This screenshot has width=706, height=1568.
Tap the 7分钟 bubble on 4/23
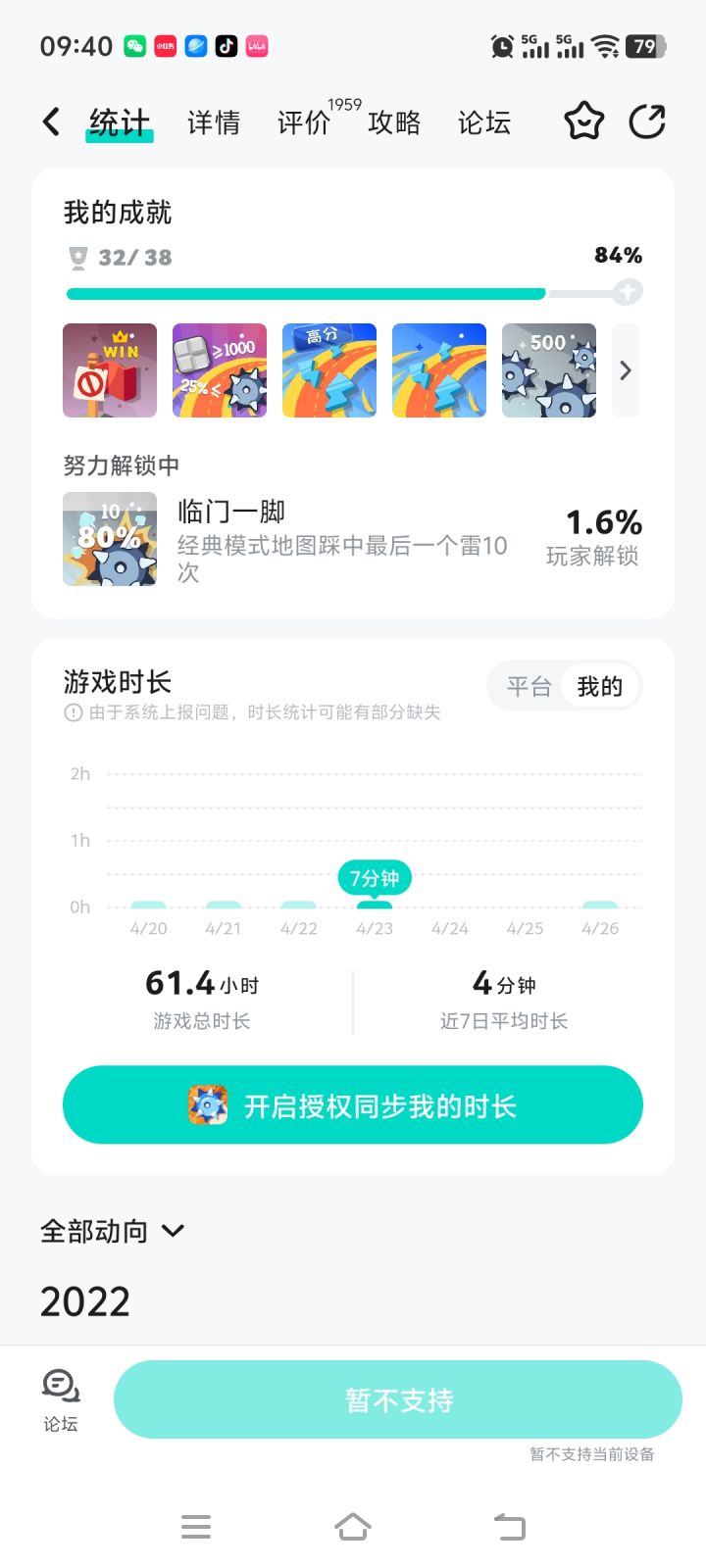tap(374, 878)
